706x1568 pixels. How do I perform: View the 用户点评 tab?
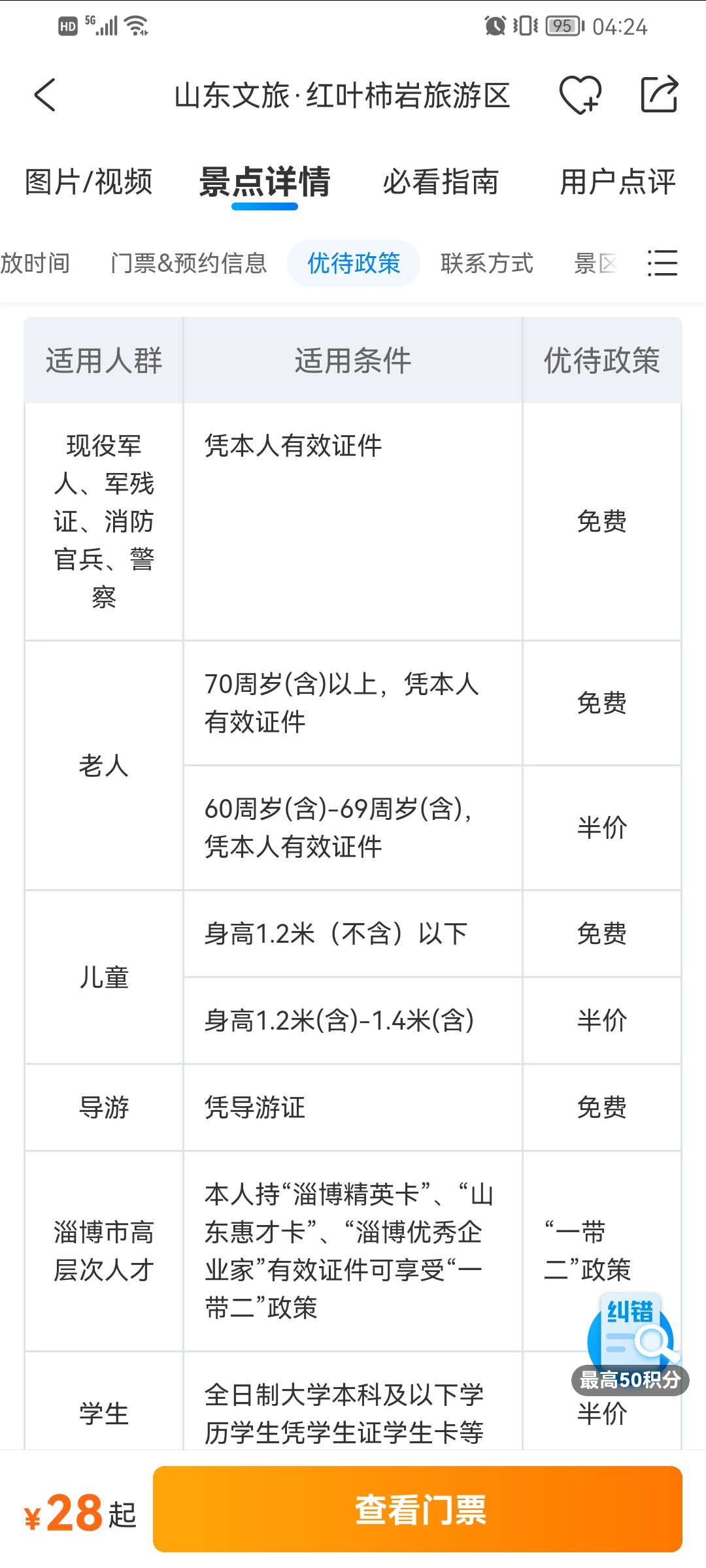[618, 182]
